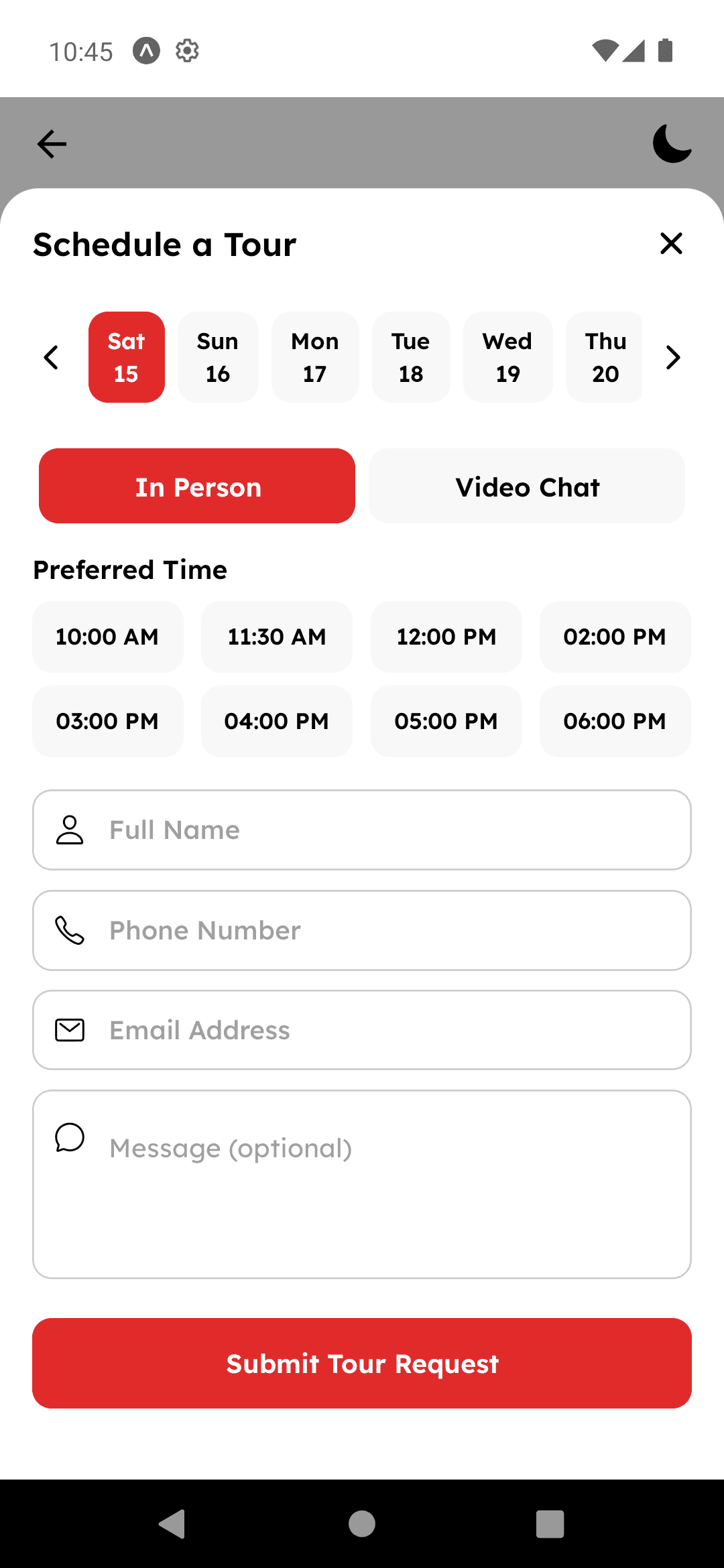Switch to Video Chat tour type
This screenshot has height=1568, width=724.
pyautogui.click(x=527, y=486)
